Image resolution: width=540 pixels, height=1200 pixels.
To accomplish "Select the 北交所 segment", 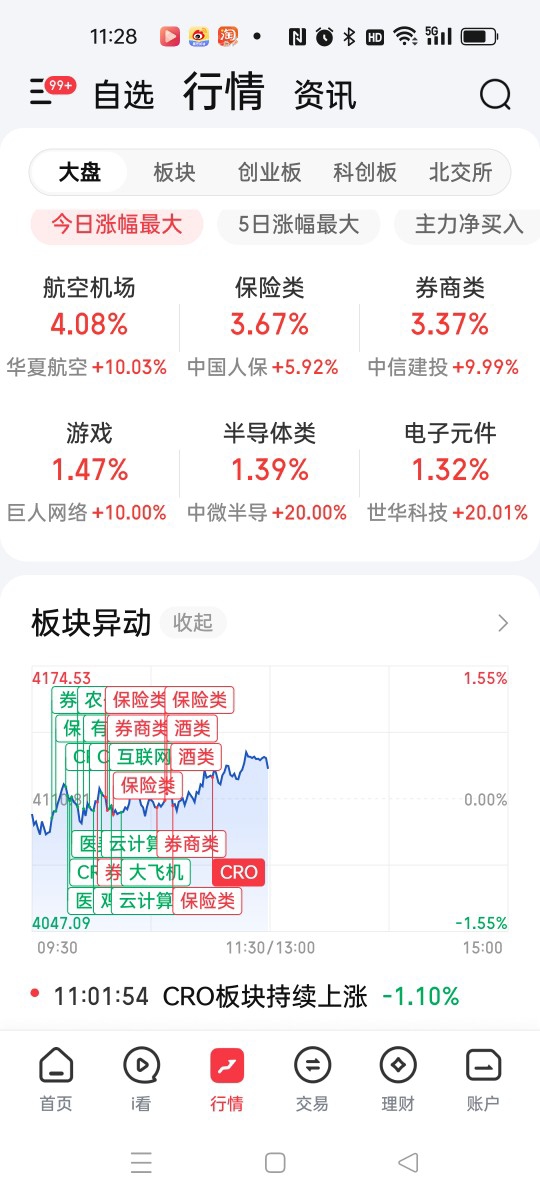I will [461, 172].
